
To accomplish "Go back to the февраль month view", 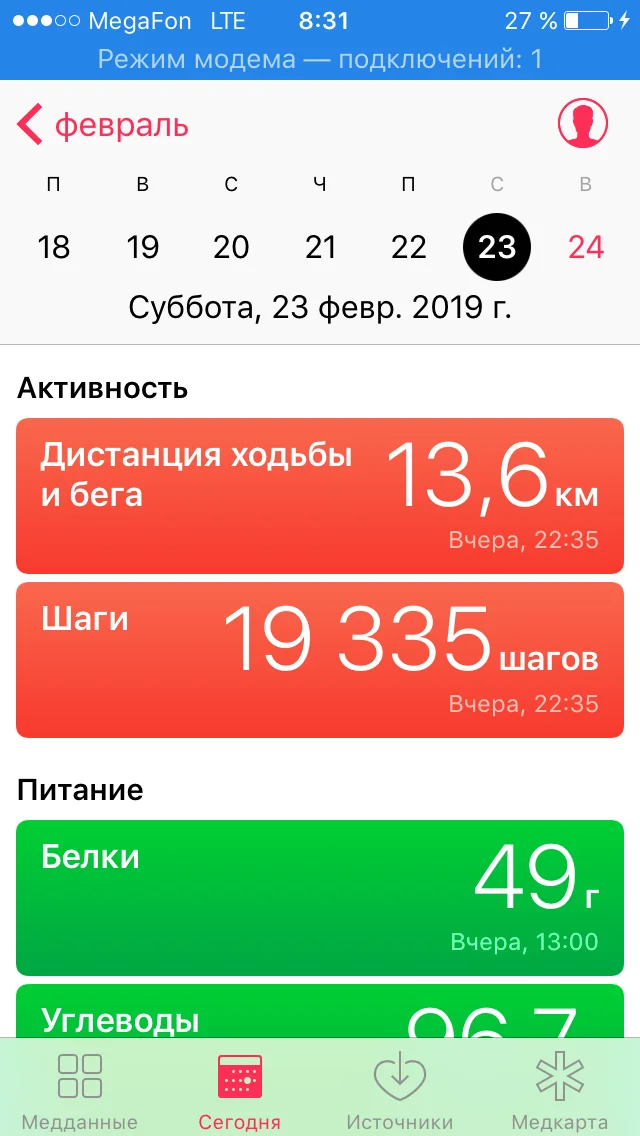I will [103, 126].
